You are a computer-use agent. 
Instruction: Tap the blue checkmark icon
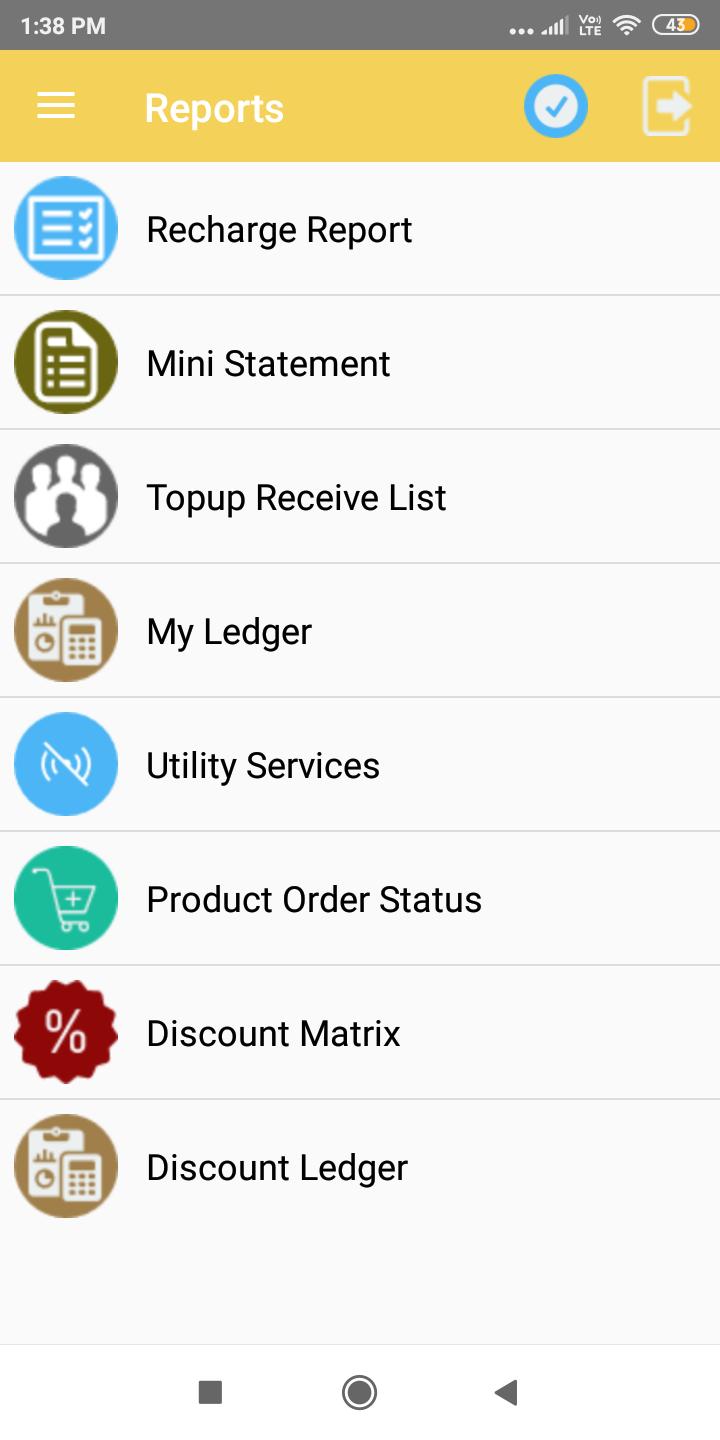[x=556, y=107]
